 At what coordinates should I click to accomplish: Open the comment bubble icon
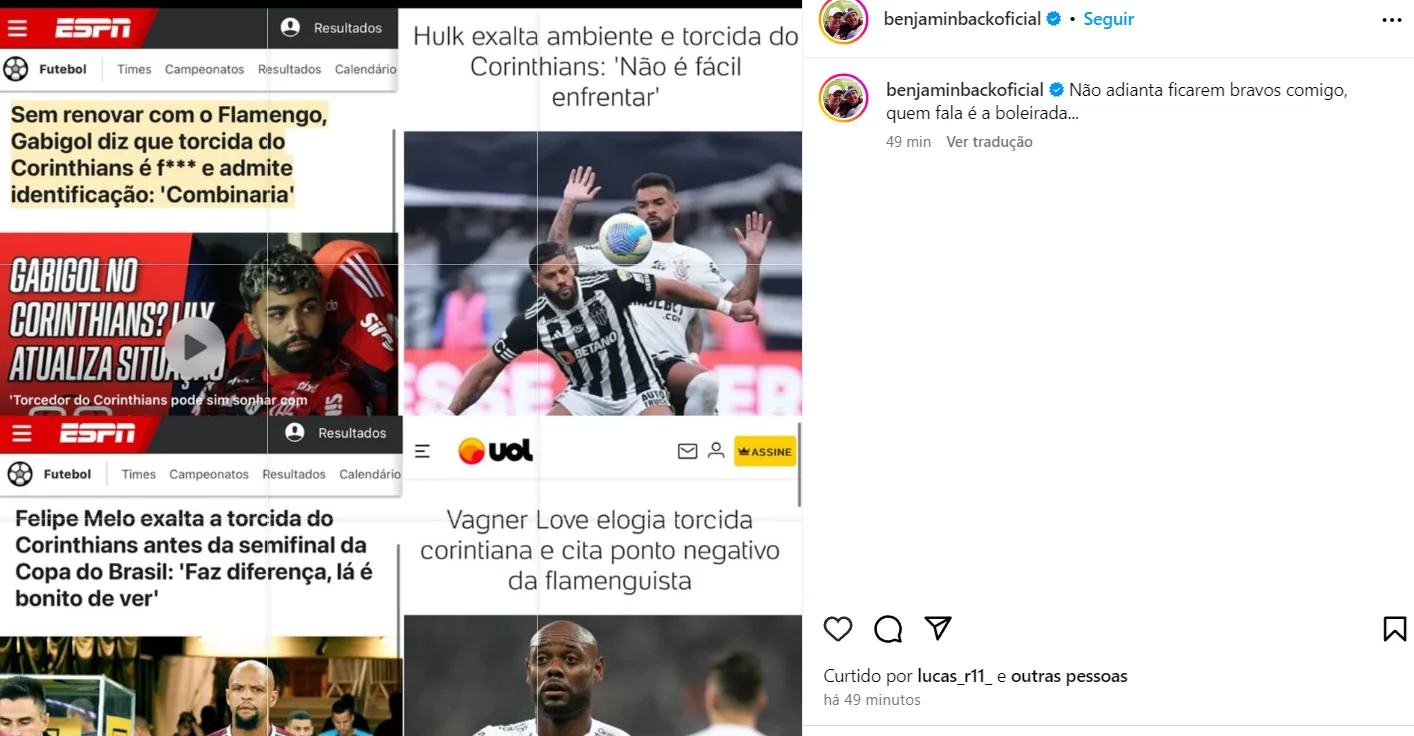(x=888, y=629)
